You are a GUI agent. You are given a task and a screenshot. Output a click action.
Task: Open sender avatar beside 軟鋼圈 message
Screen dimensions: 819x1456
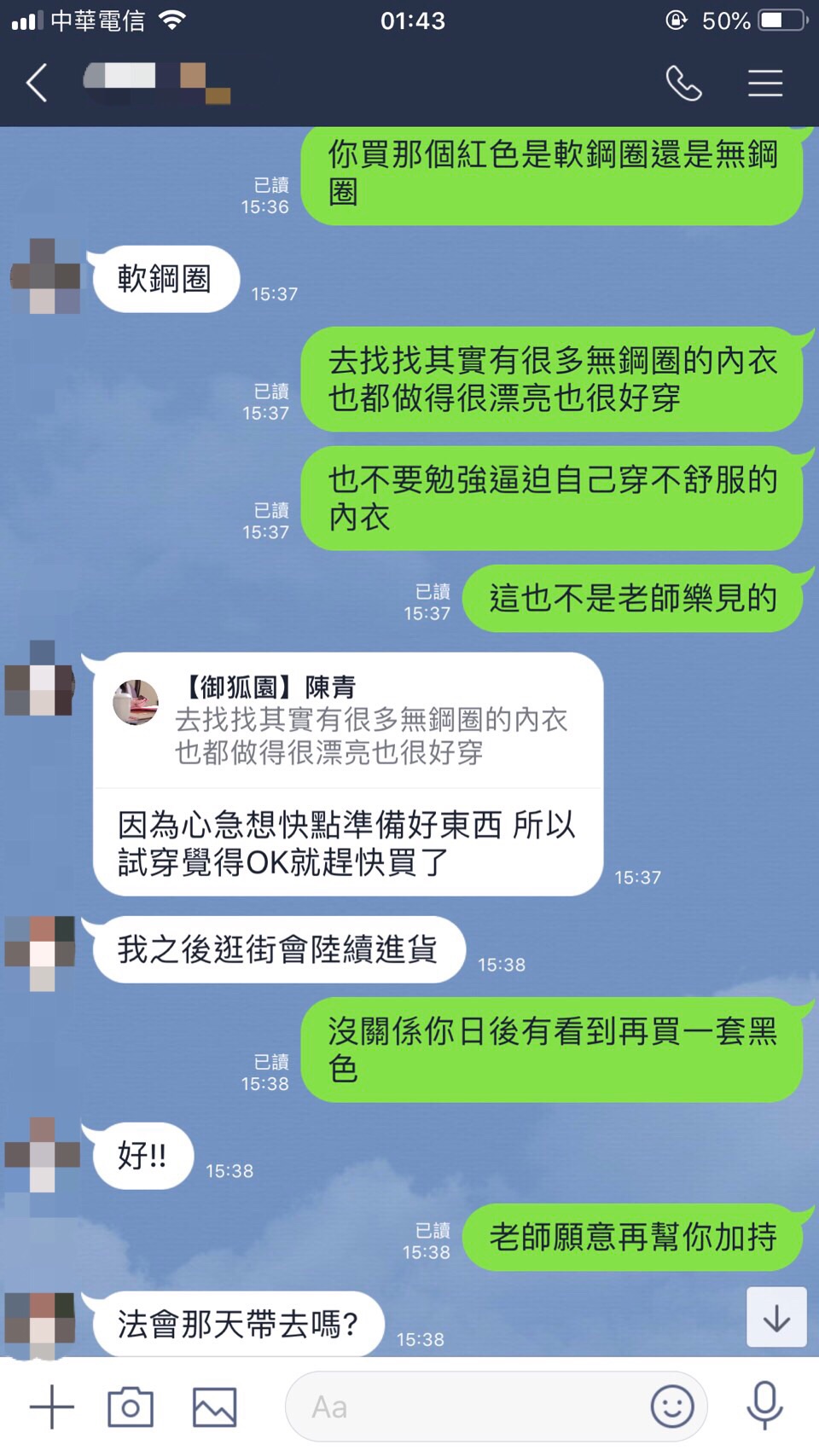[x=44, y=276]
